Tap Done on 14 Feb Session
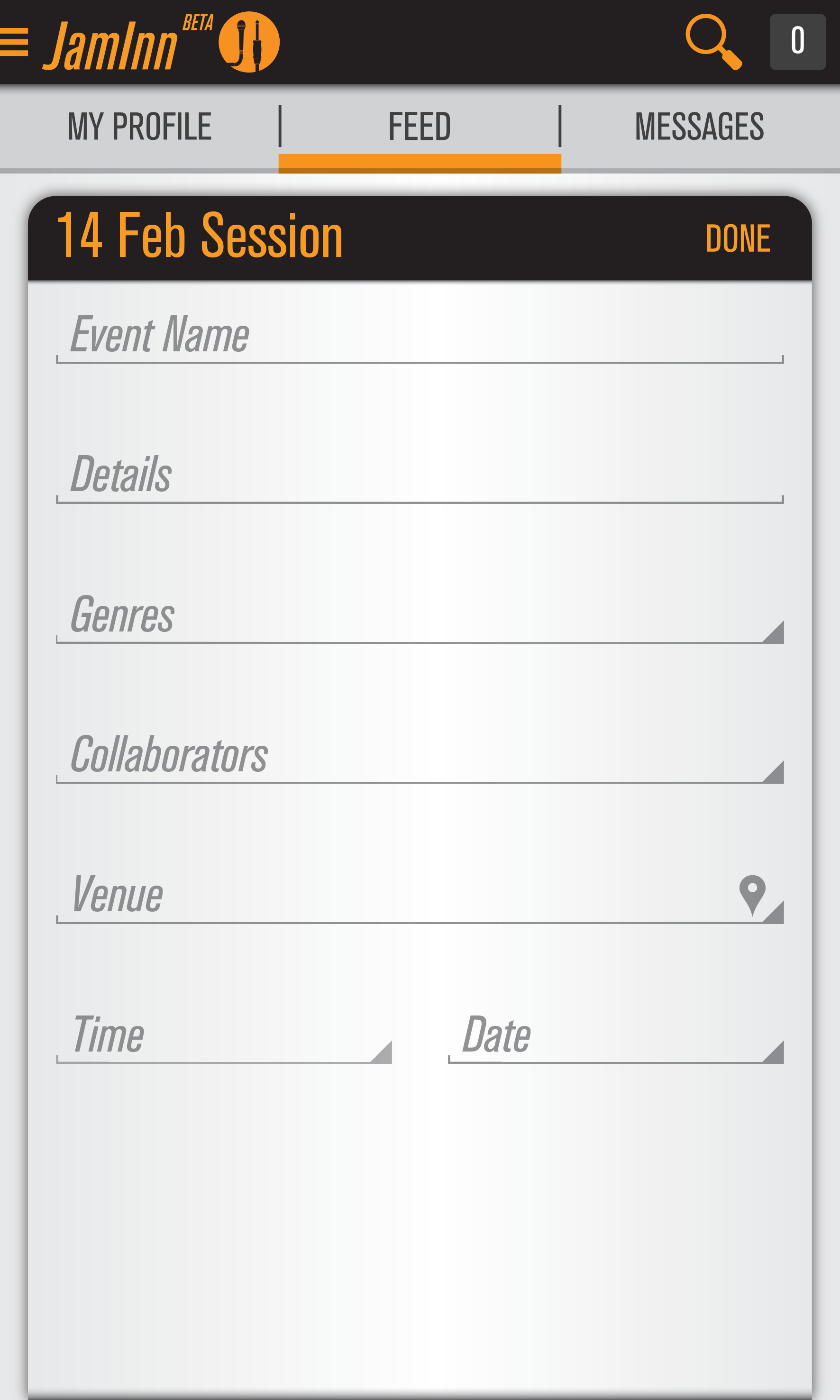The image size is (840, 1400). tap(738, 238)
